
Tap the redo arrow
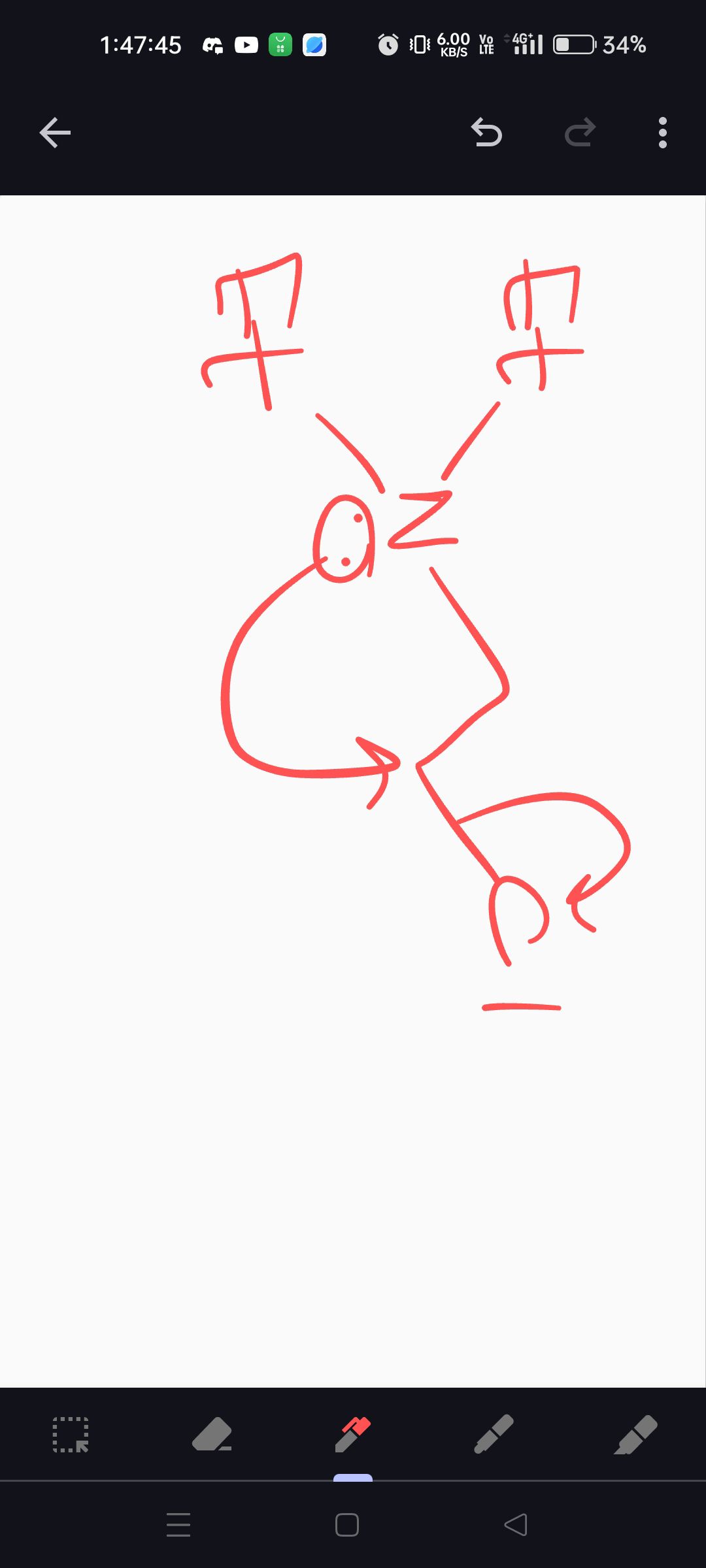pyautogui.click(x=580, y=133)
